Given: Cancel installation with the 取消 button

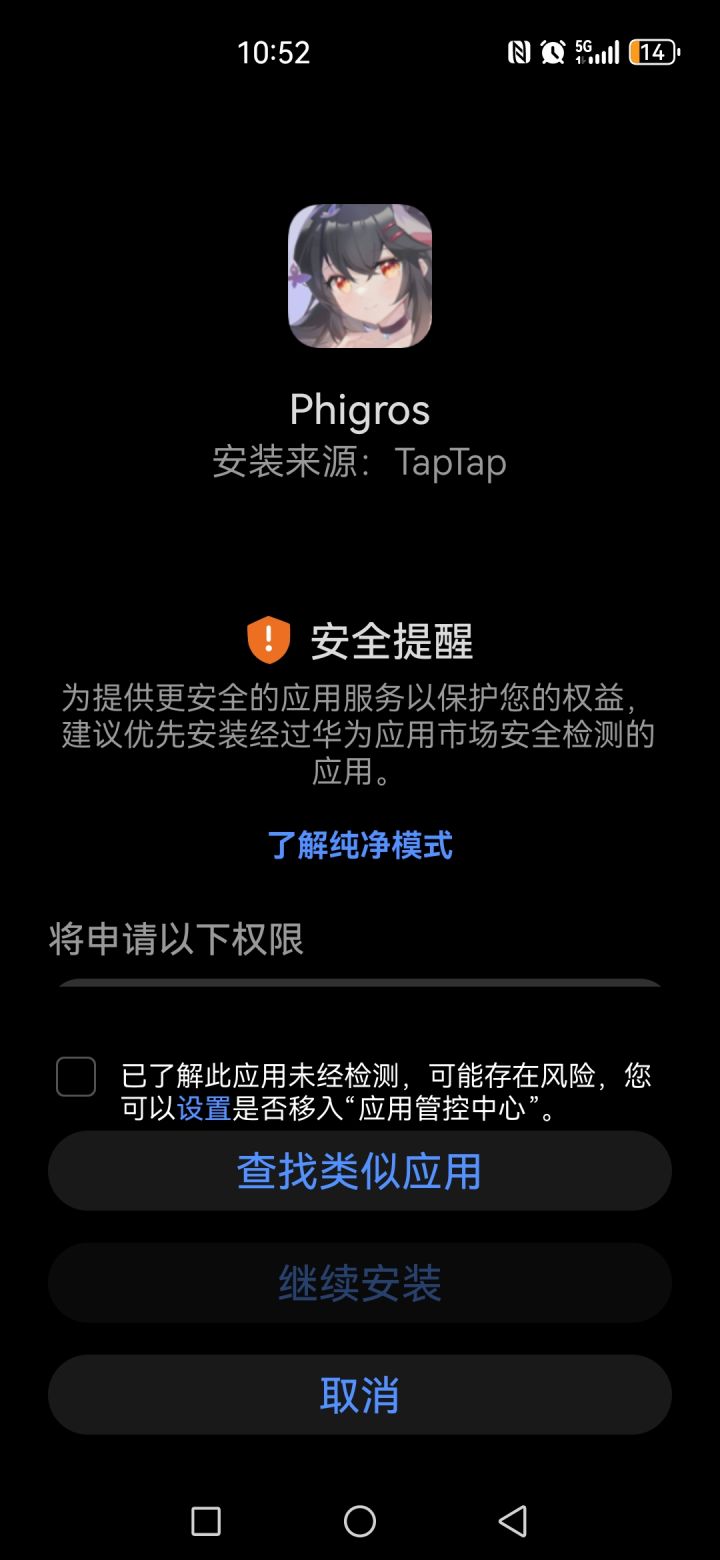Looking at the screenshot, I should click(360, 1394).
